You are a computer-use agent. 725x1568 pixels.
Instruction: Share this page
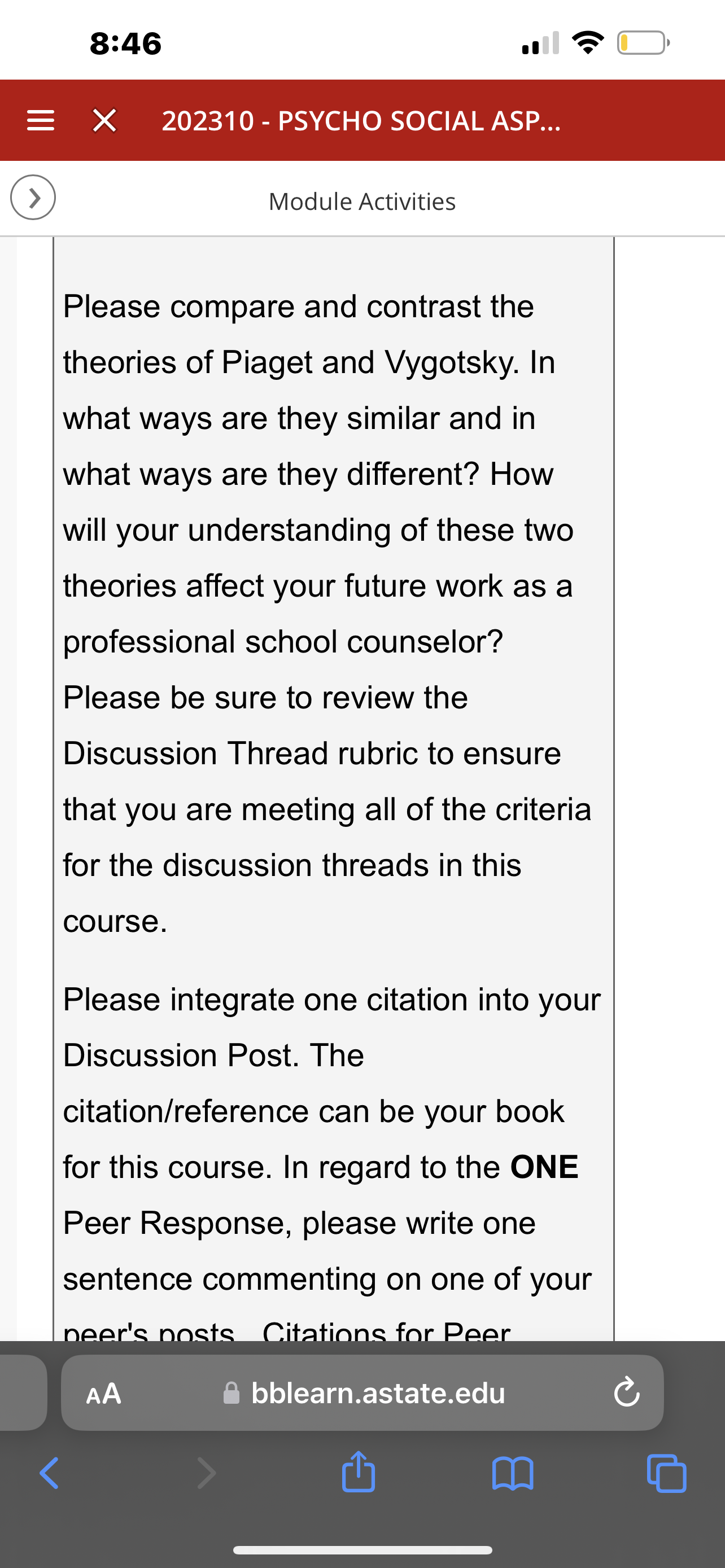pos(359,1471)
